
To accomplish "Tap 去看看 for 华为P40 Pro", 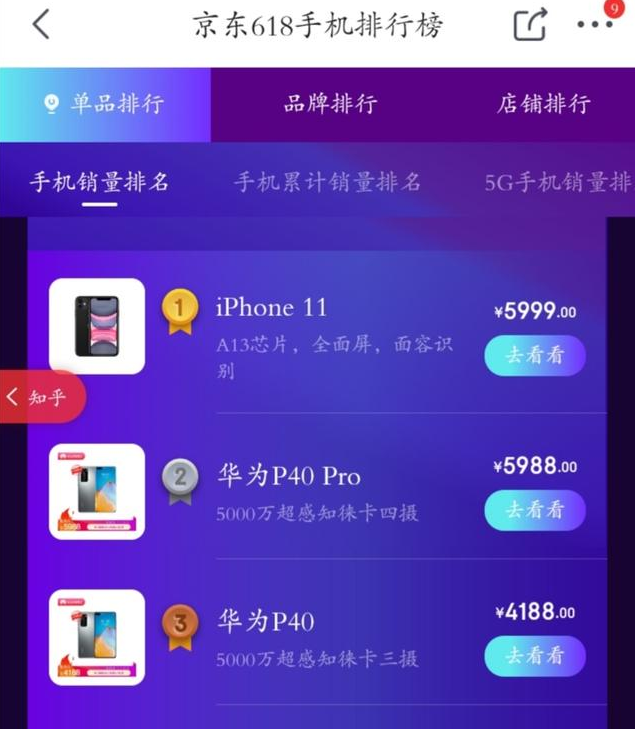I will (x=534, y=510).
